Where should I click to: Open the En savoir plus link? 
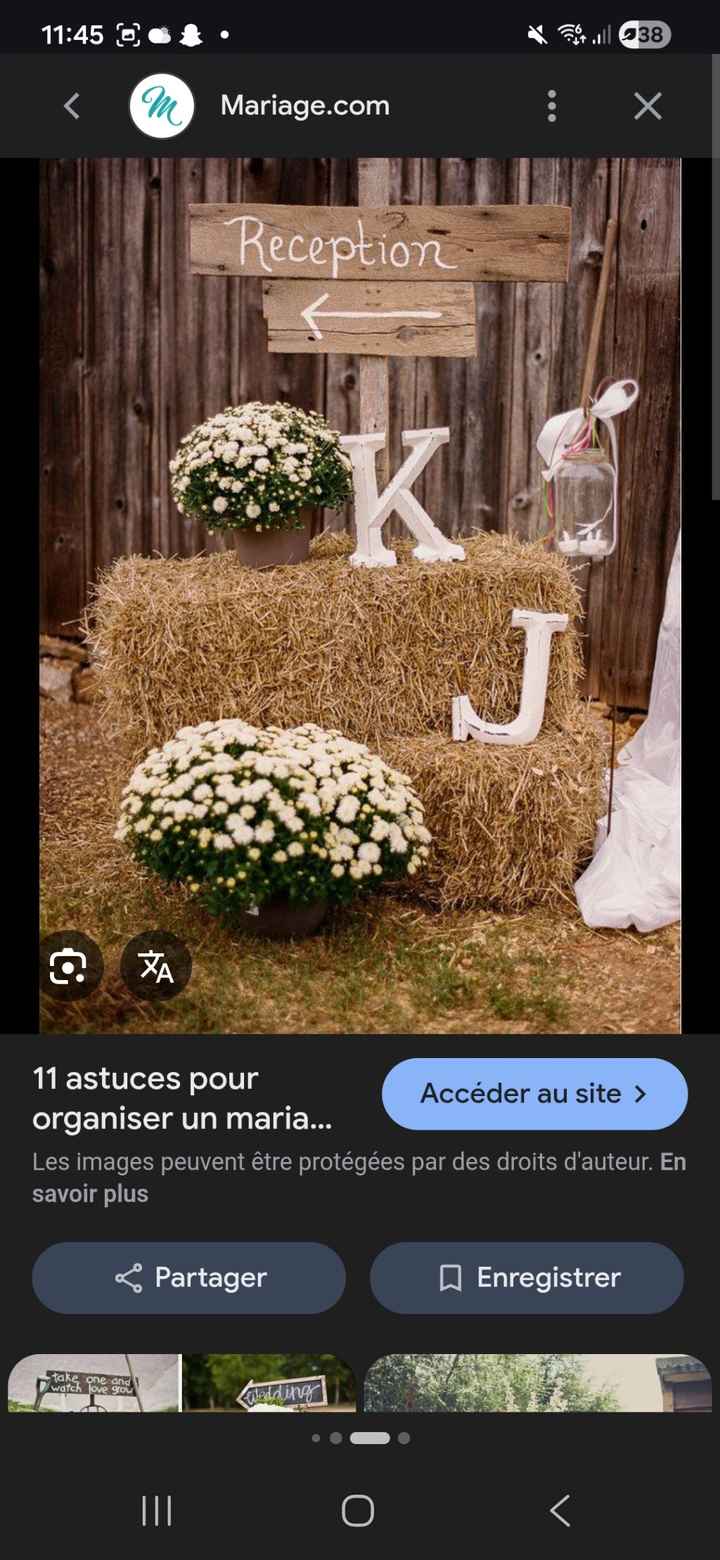pyautogui.click(x=89, y=1192)
